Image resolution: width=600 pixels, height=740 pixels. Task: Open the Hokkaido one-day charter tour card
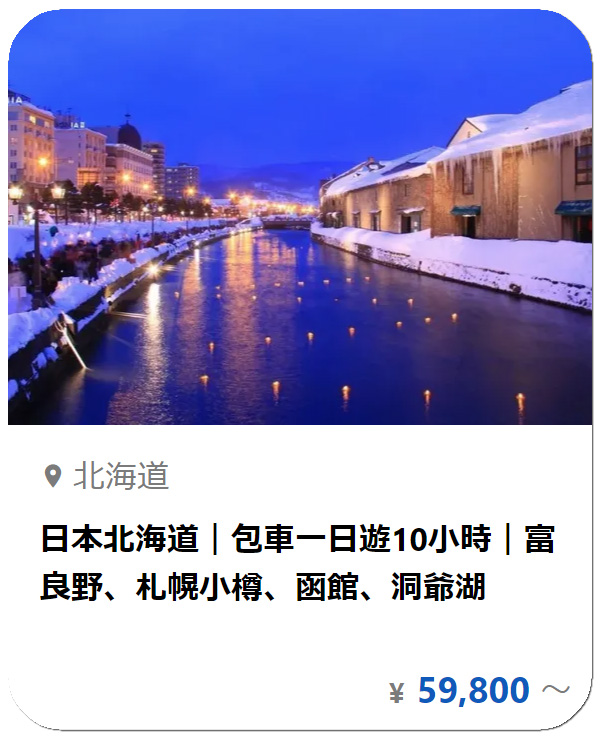coord(298,560)
